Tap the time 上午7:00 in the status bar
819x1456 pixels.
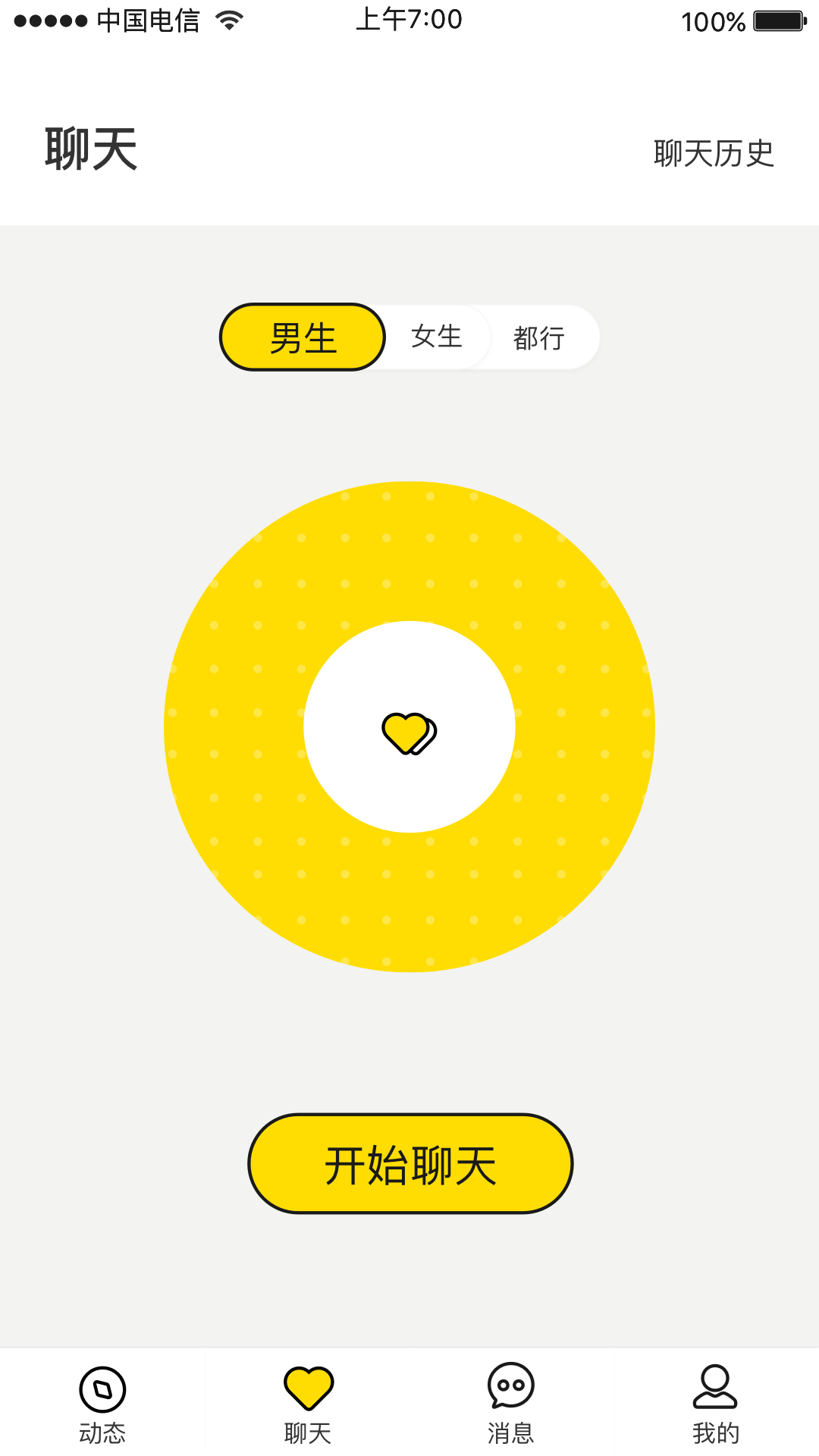(x=409, y=18)
